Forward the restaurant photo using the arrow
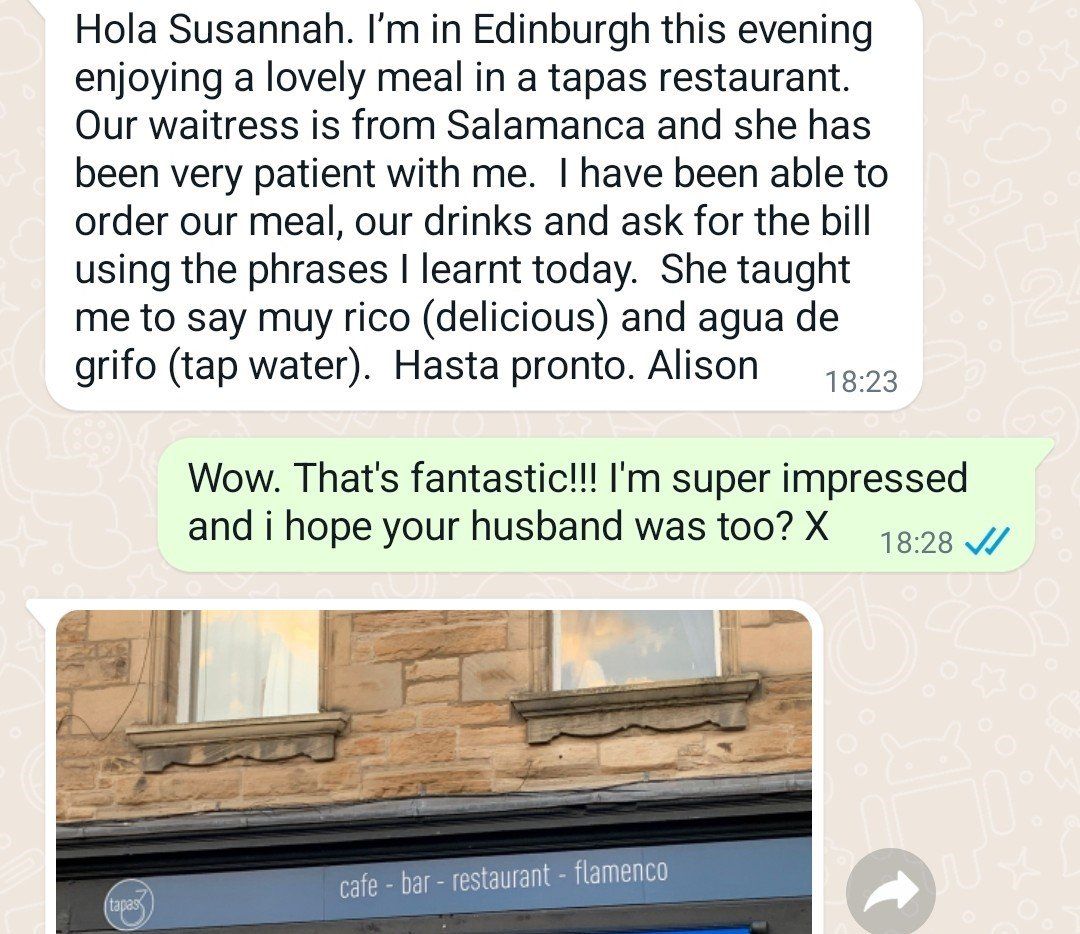Image resolution: width=1080 pixels, height=934 pixels. tap(889, 891)
